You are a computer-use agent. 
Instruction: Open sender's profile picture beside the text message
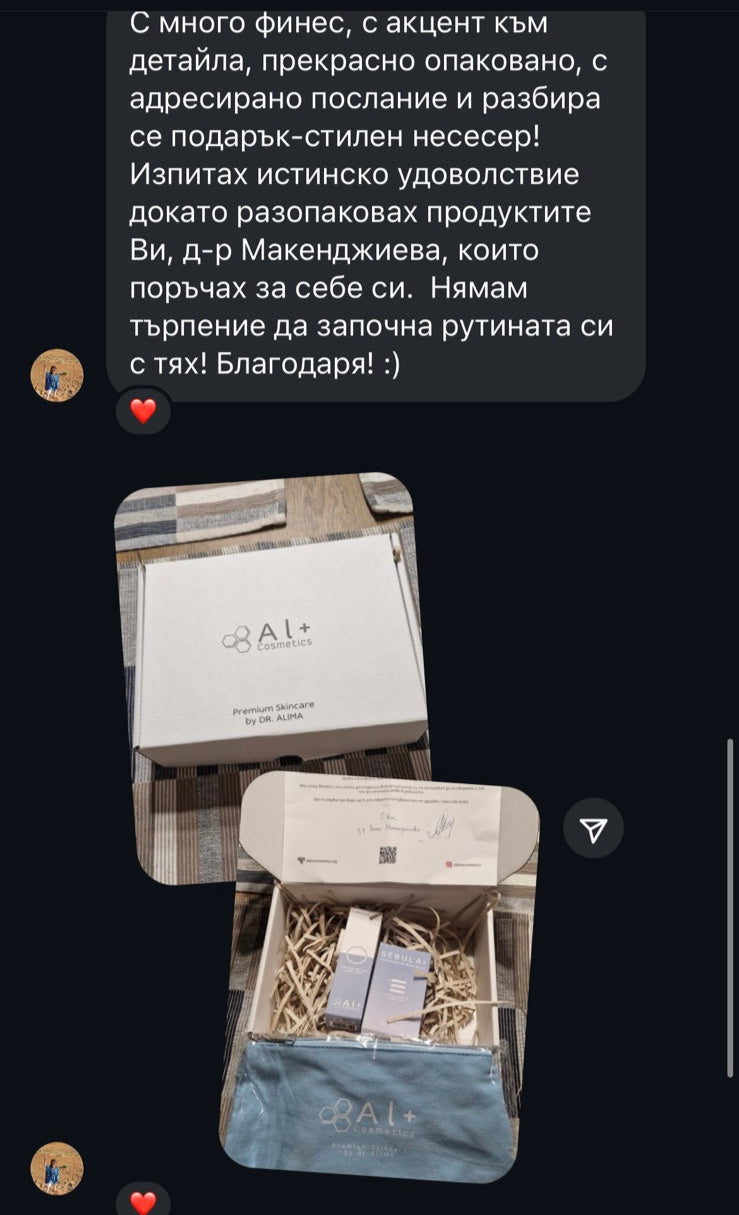pyautogui.click(x=57, y=375)
